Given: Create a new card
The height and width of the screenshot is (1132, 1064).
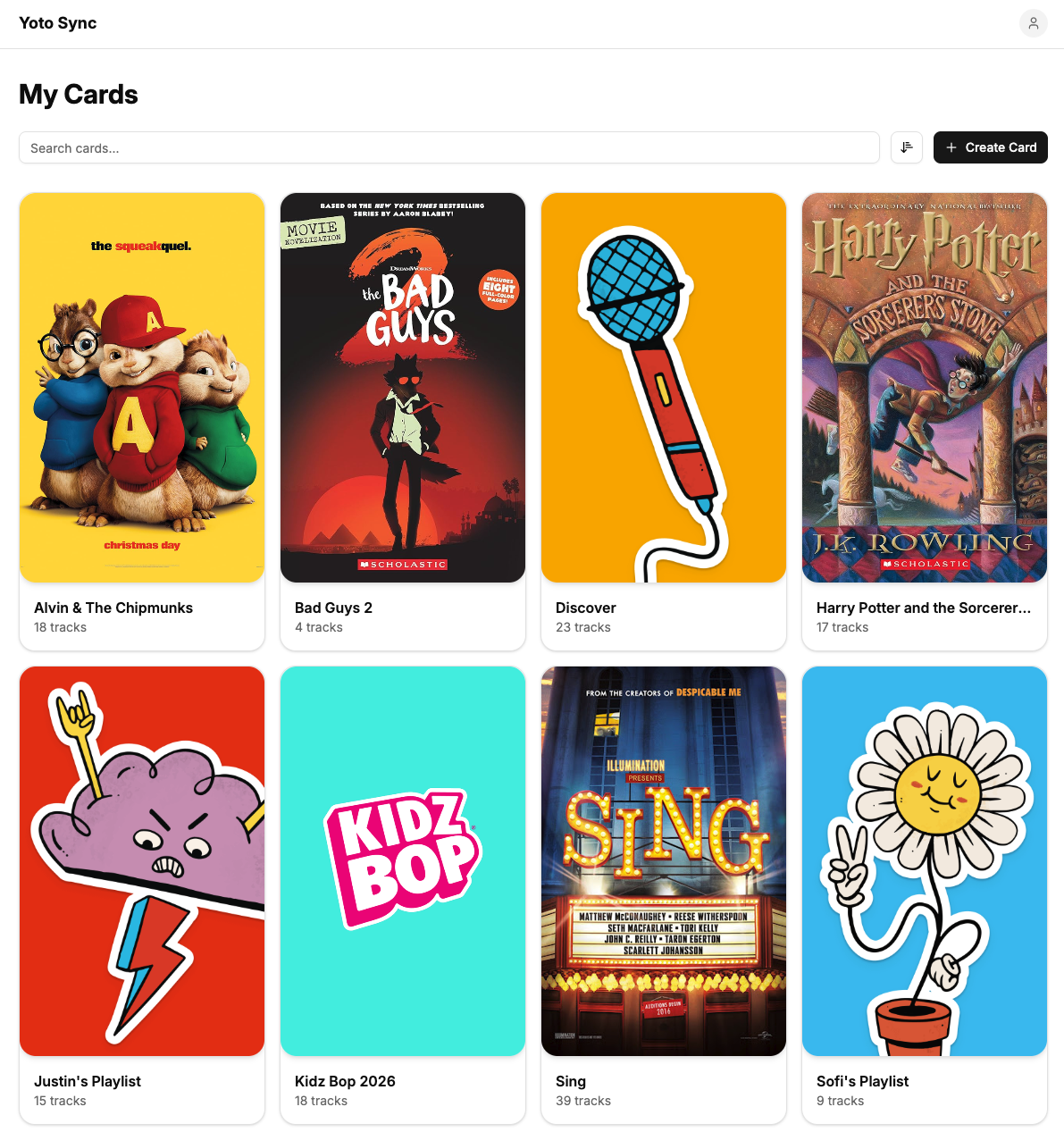Looking at the screenshot, I should point(990,147).
